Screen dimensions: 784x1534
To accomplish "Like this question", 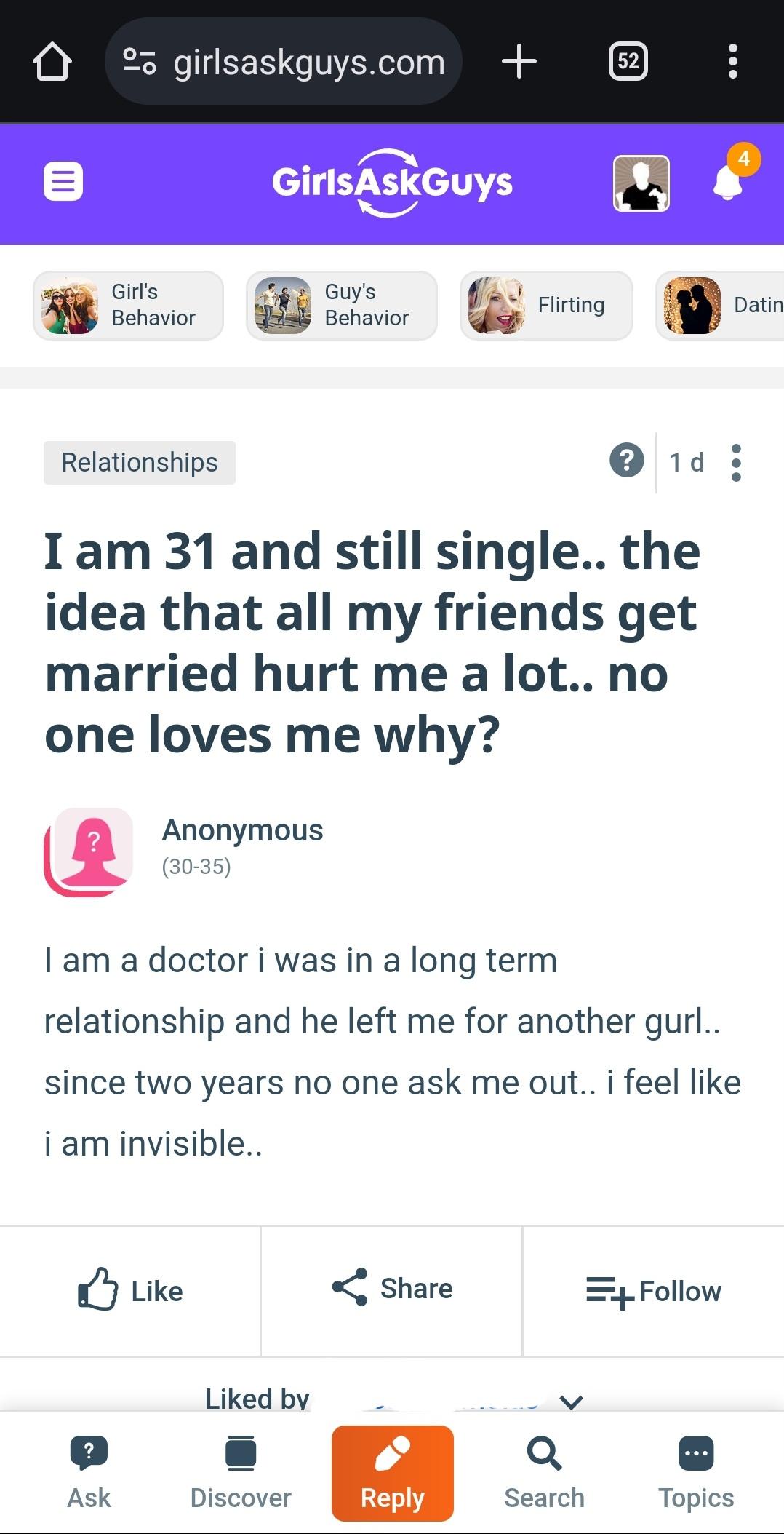I will coord(130,1290).
